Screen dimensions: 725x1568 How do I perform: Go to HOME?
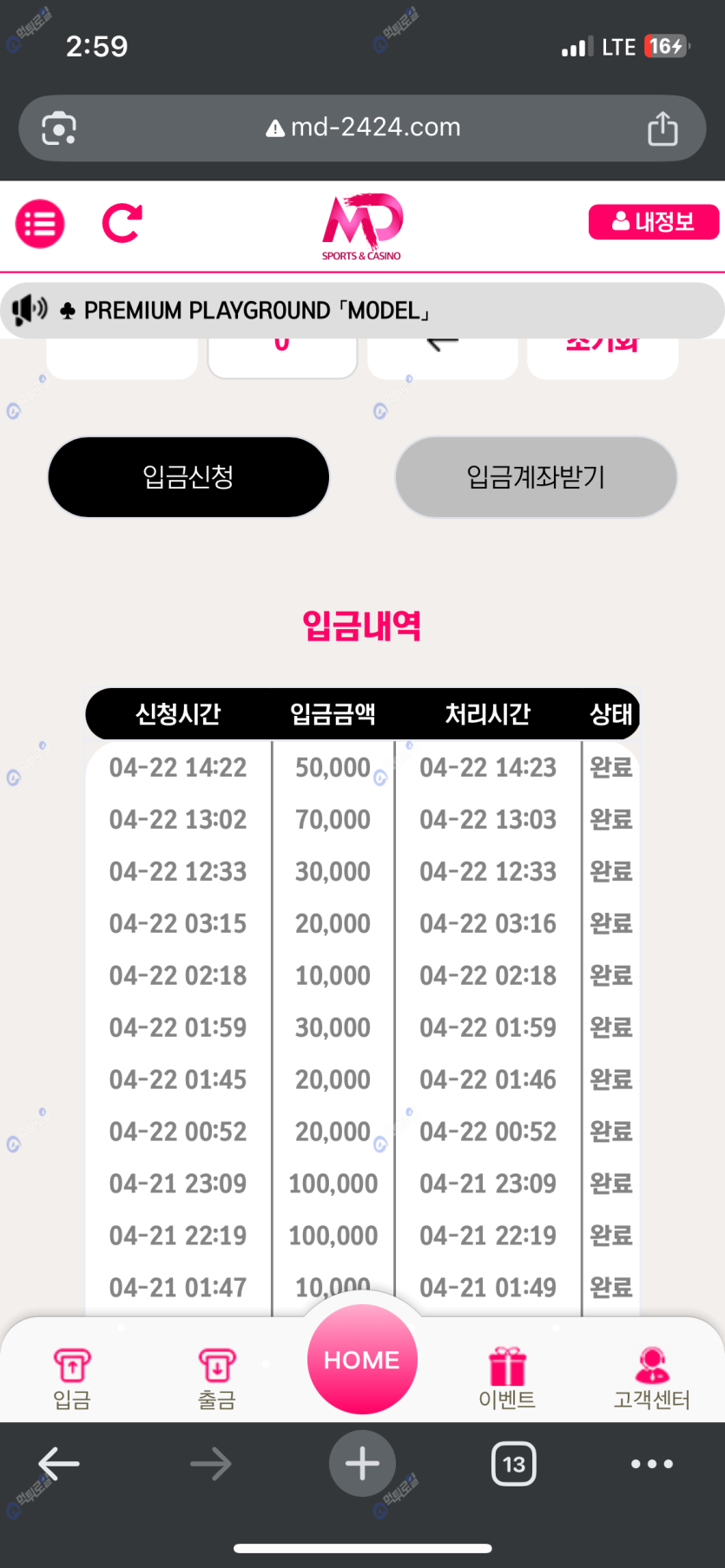click(x=362, y=1359)
